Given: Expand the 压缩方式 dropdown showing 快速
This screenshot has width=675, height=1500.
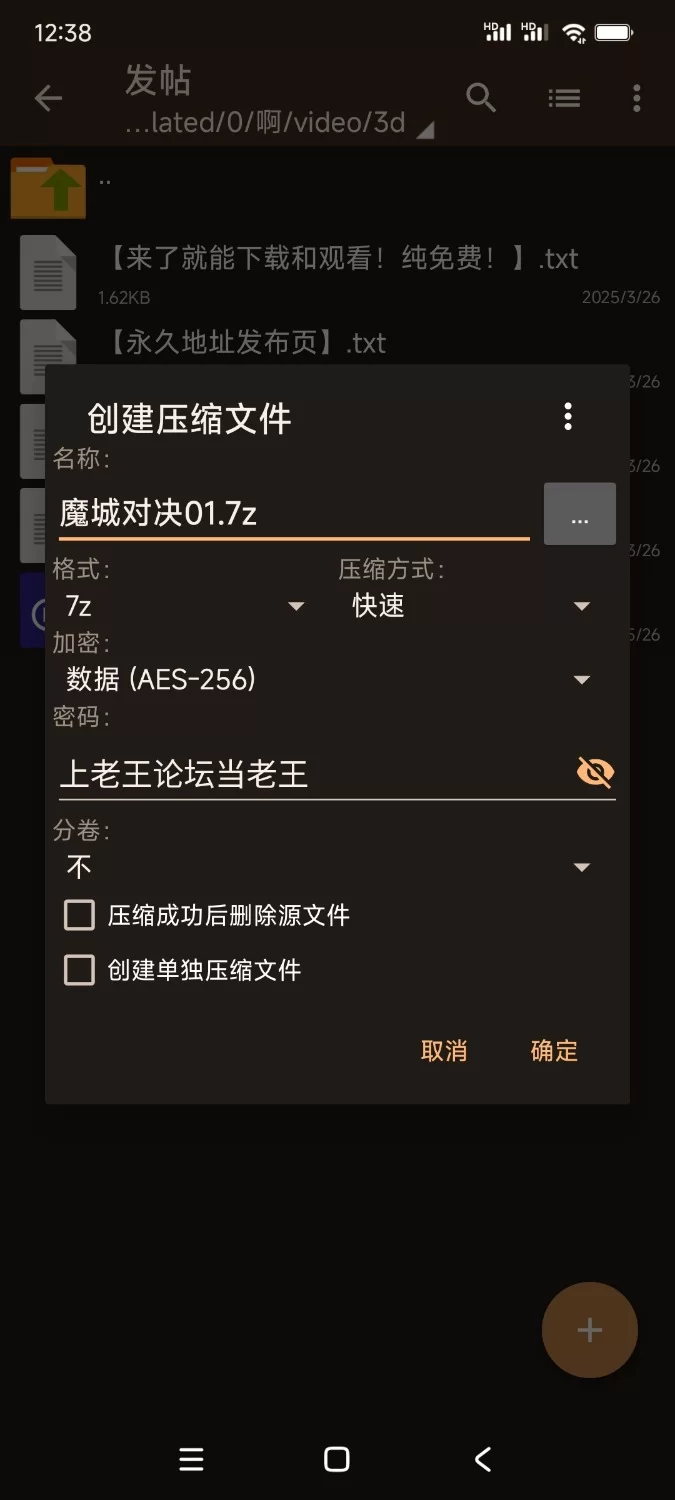Looking at the screenshot, I should point(471,606).
